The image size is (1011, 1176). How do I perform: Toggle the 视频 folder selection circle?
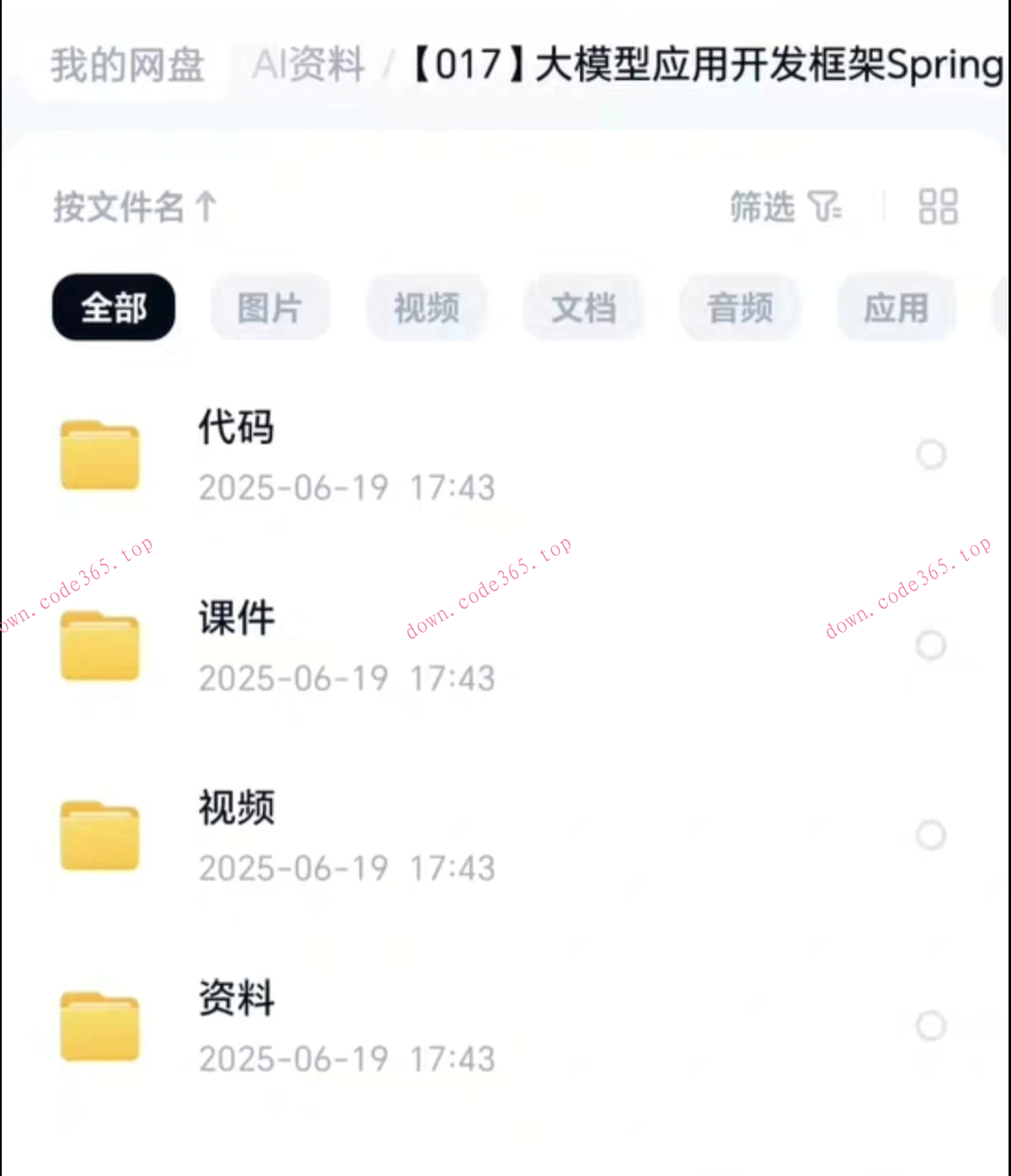point(930,835)
